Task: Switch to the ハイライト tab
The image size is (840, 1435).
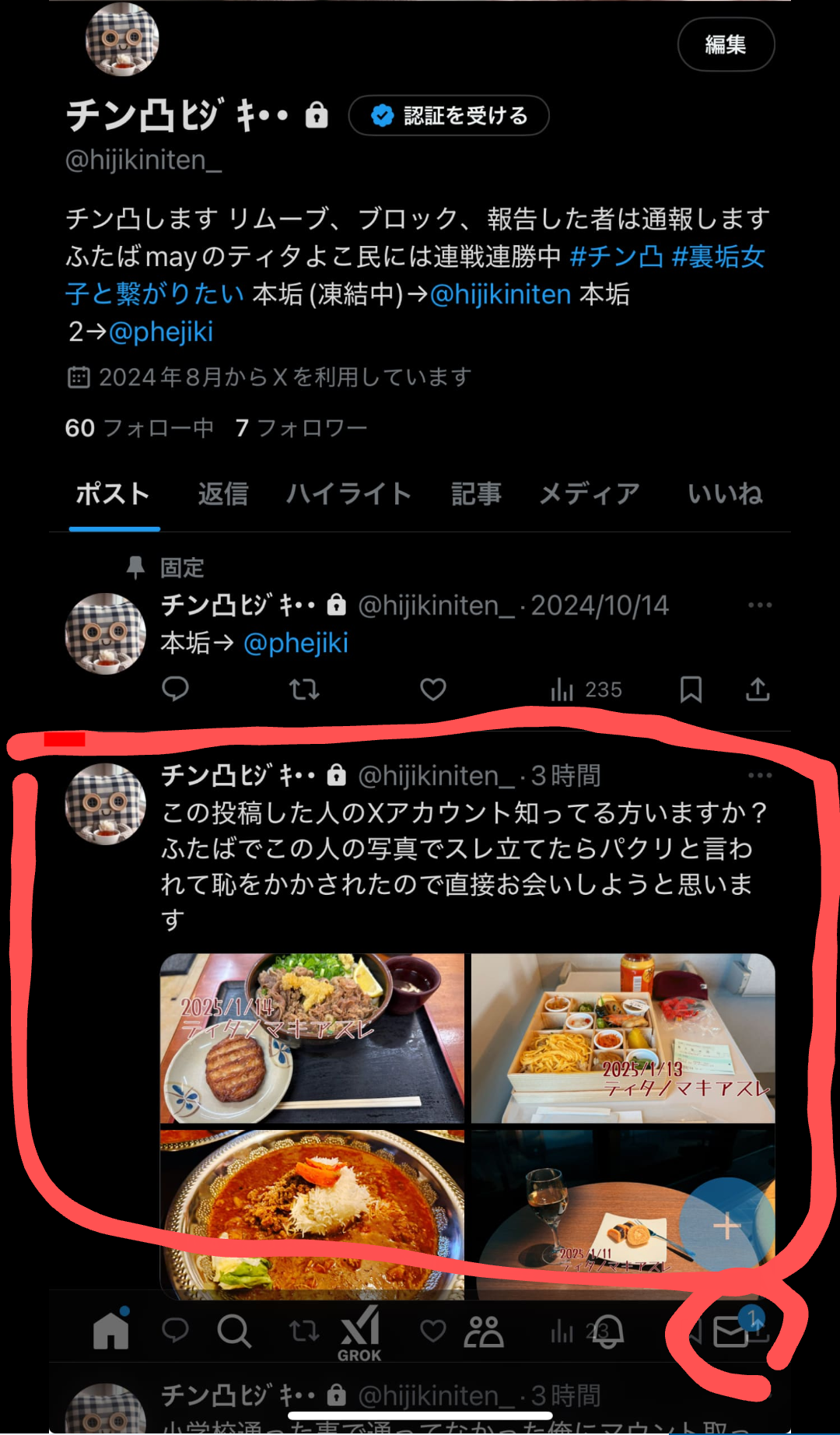Action: click(348, 494)
